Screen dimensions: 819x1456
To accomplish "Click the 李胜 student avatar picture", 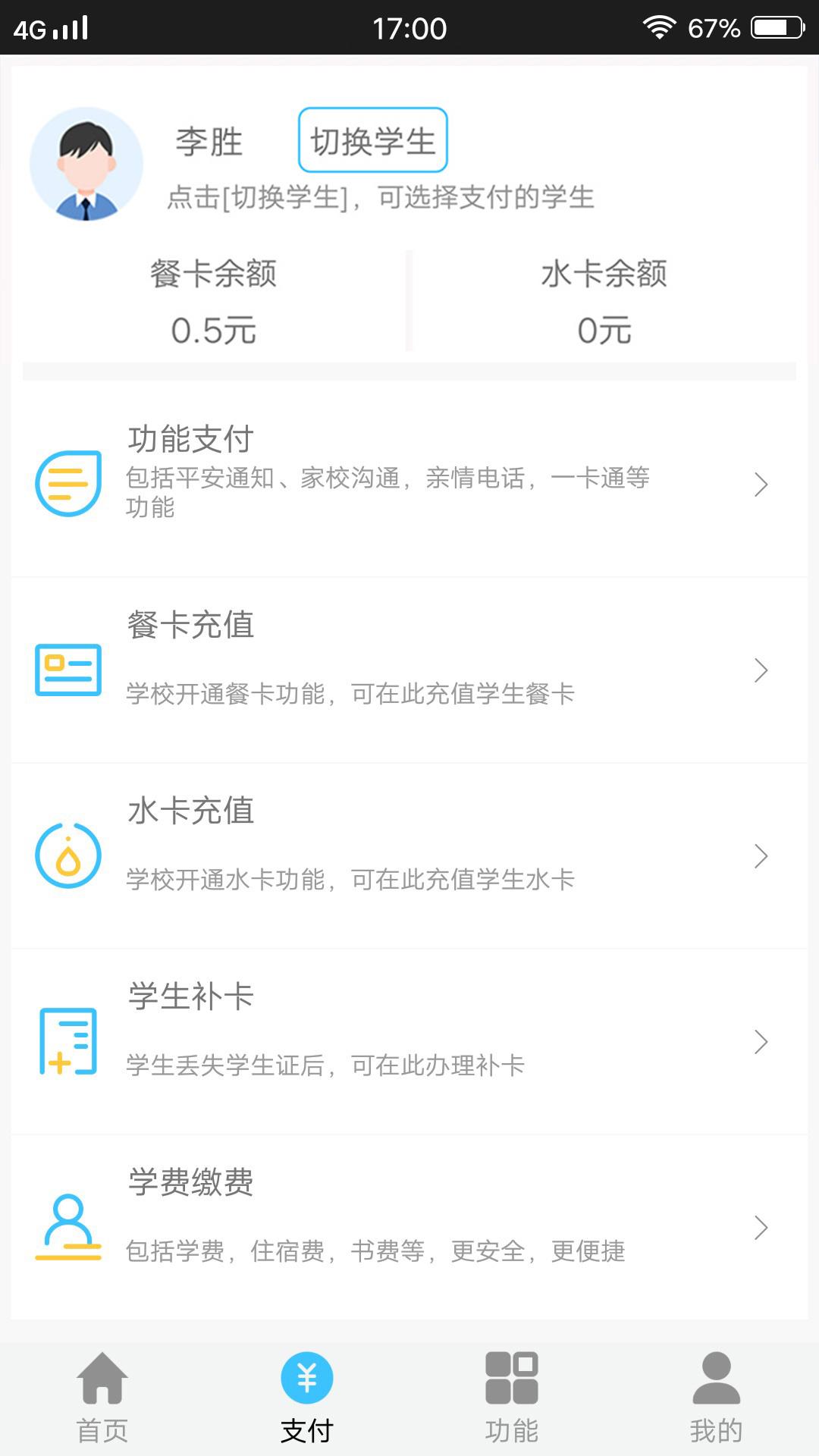I will (86, 165).
